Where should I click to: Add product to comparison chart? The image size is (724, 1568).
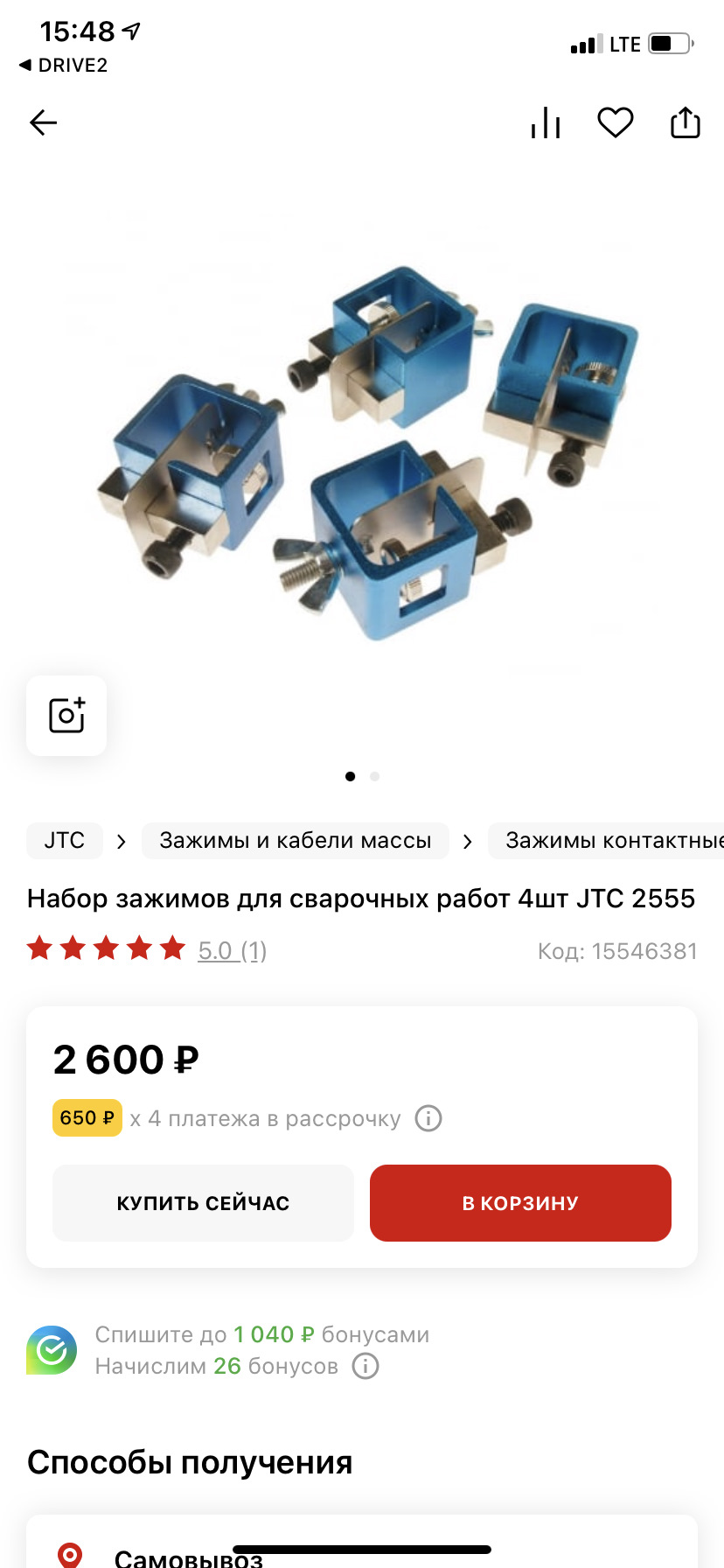point(546,122)
